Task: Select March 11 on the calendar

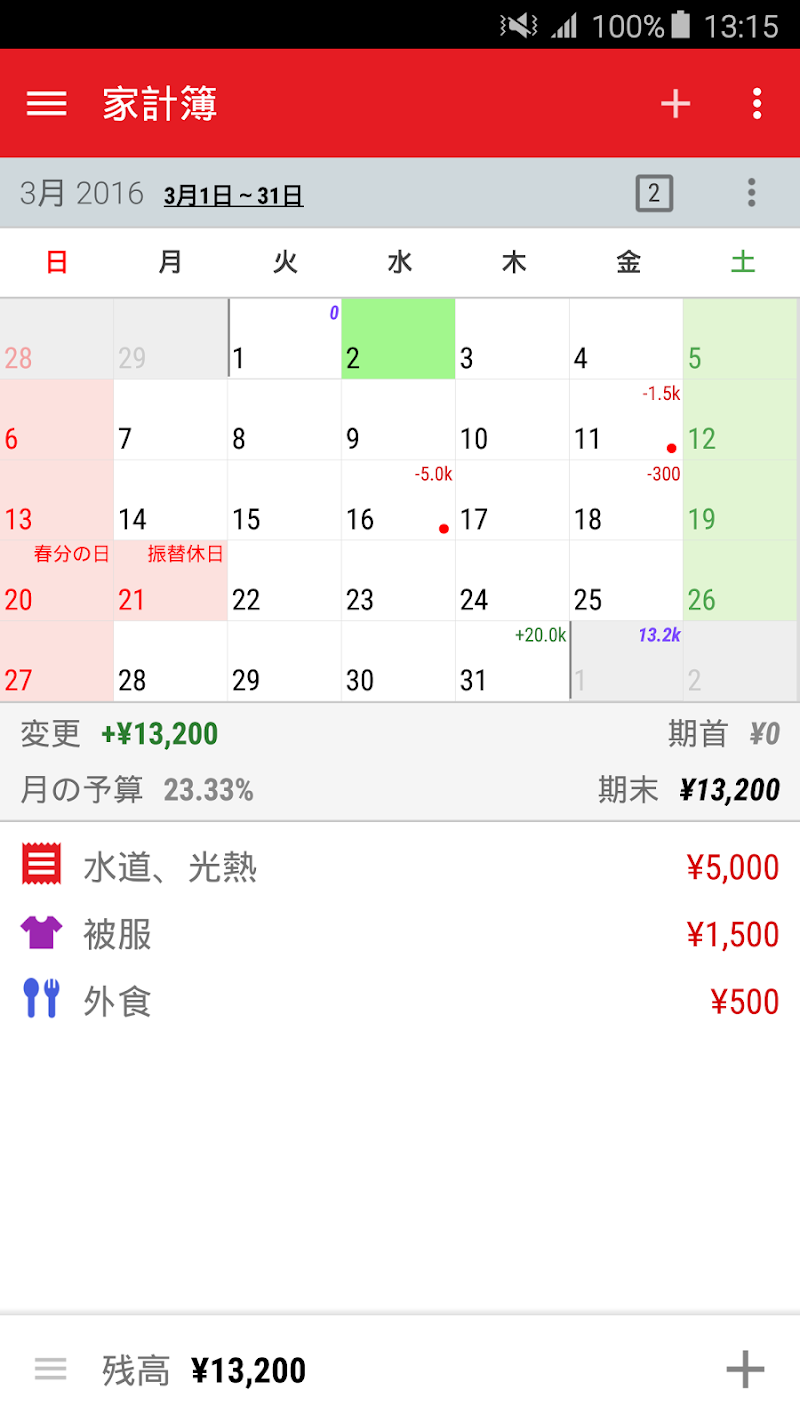Action: (x=626, y=420)
